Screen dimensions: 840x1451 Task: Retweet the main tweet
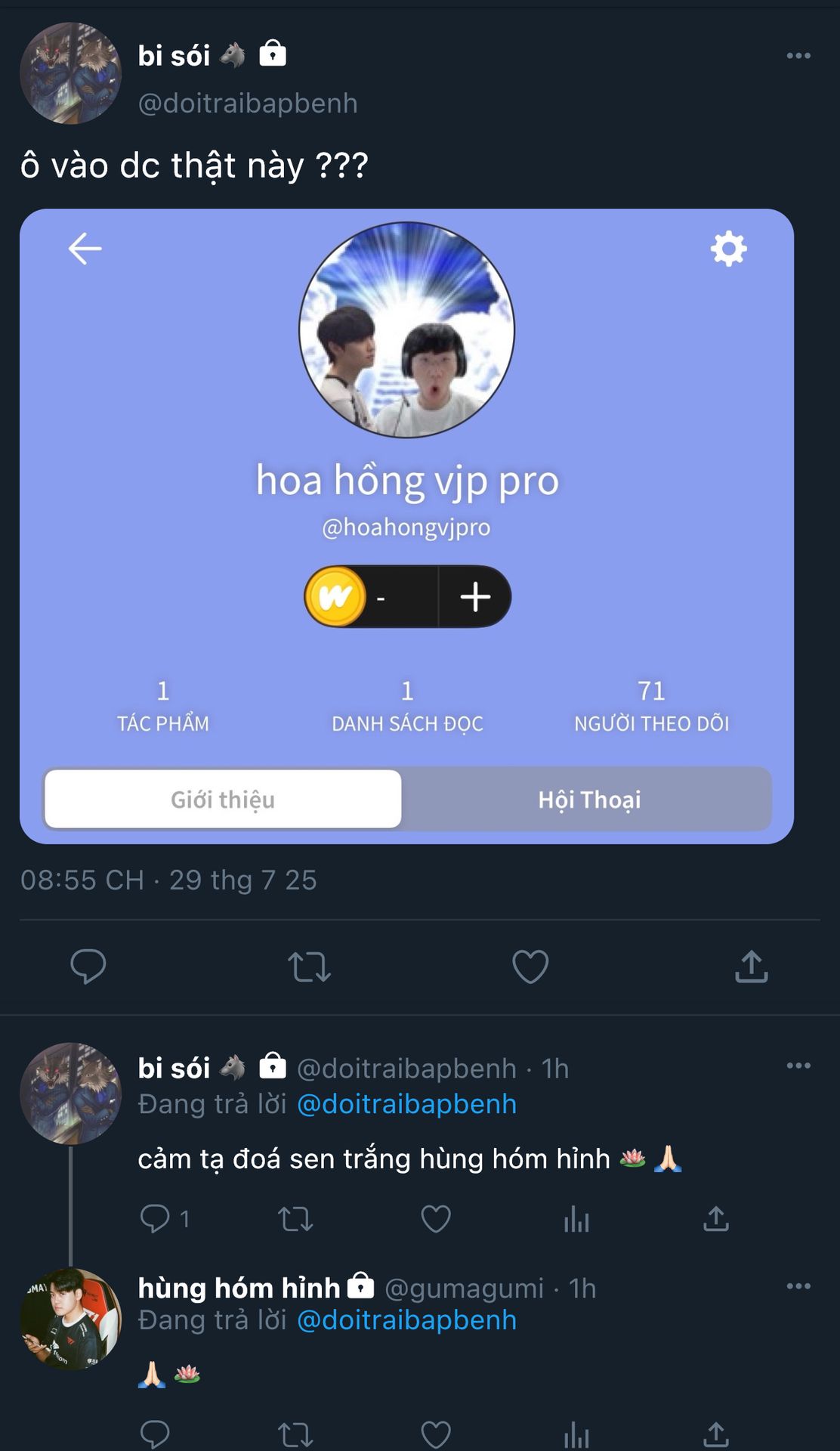tap(309, 966)
